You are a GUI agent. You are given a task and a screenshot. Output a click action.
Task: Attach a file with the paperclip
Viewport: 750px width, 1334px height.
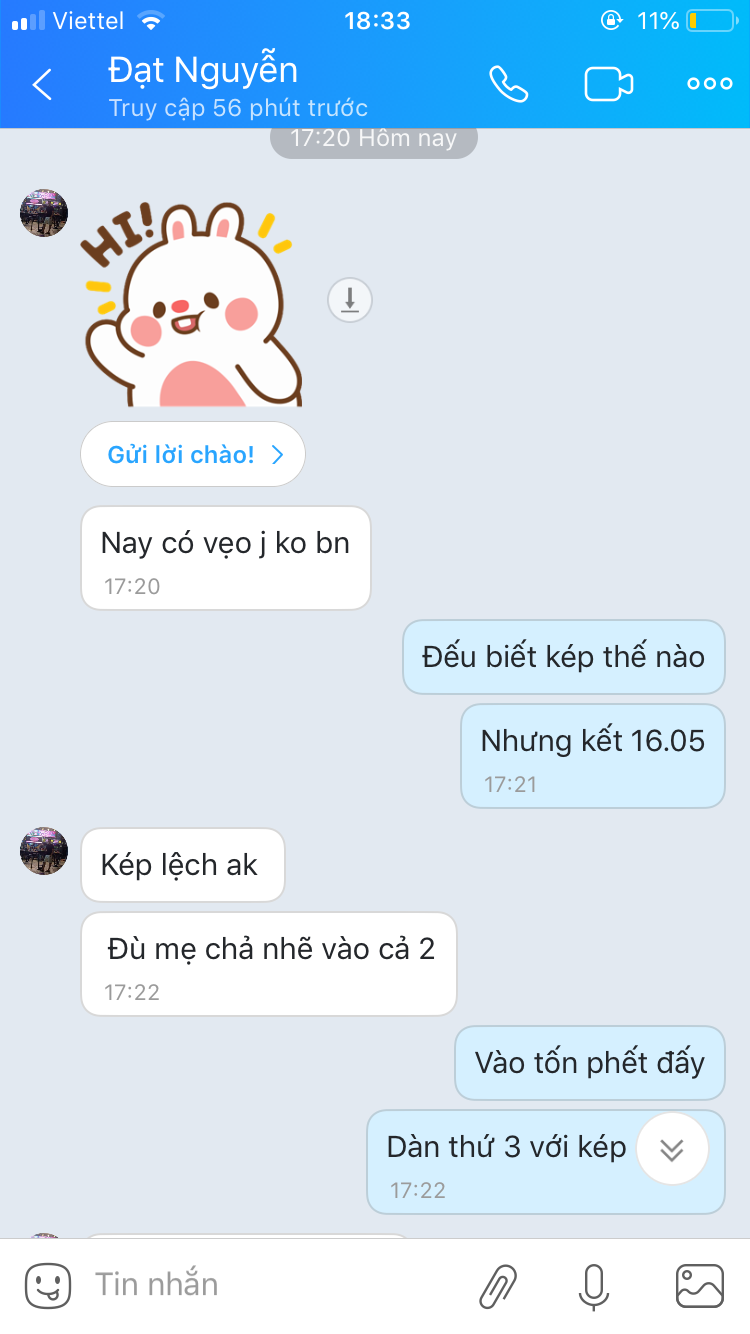497,1285
